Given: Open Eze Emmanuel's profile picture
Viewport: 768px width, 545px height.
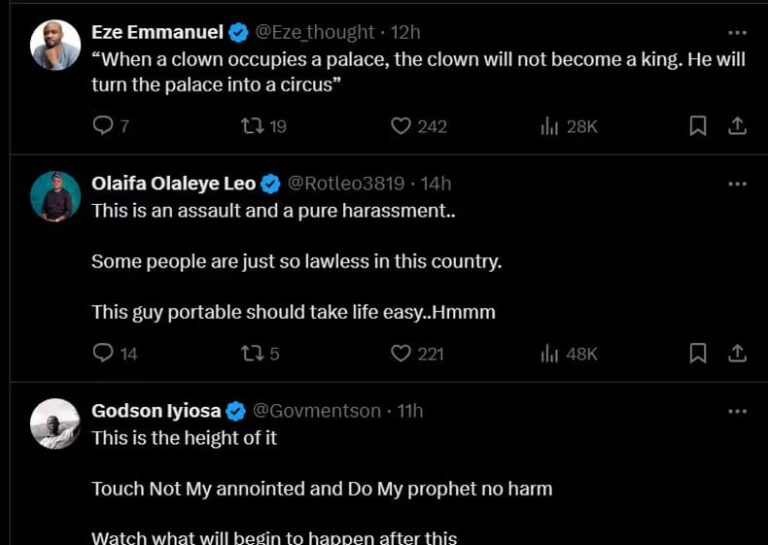Looking at the screenshot, I should (55, 45).
